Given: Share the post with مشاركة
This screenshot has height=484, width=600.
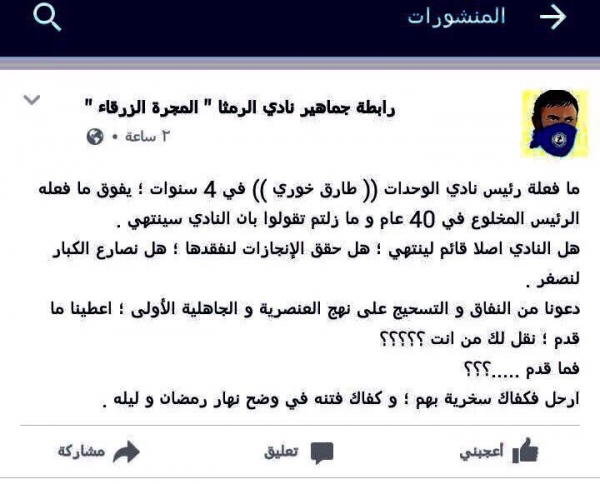Looking at the screenshot, I should (96, 452).
